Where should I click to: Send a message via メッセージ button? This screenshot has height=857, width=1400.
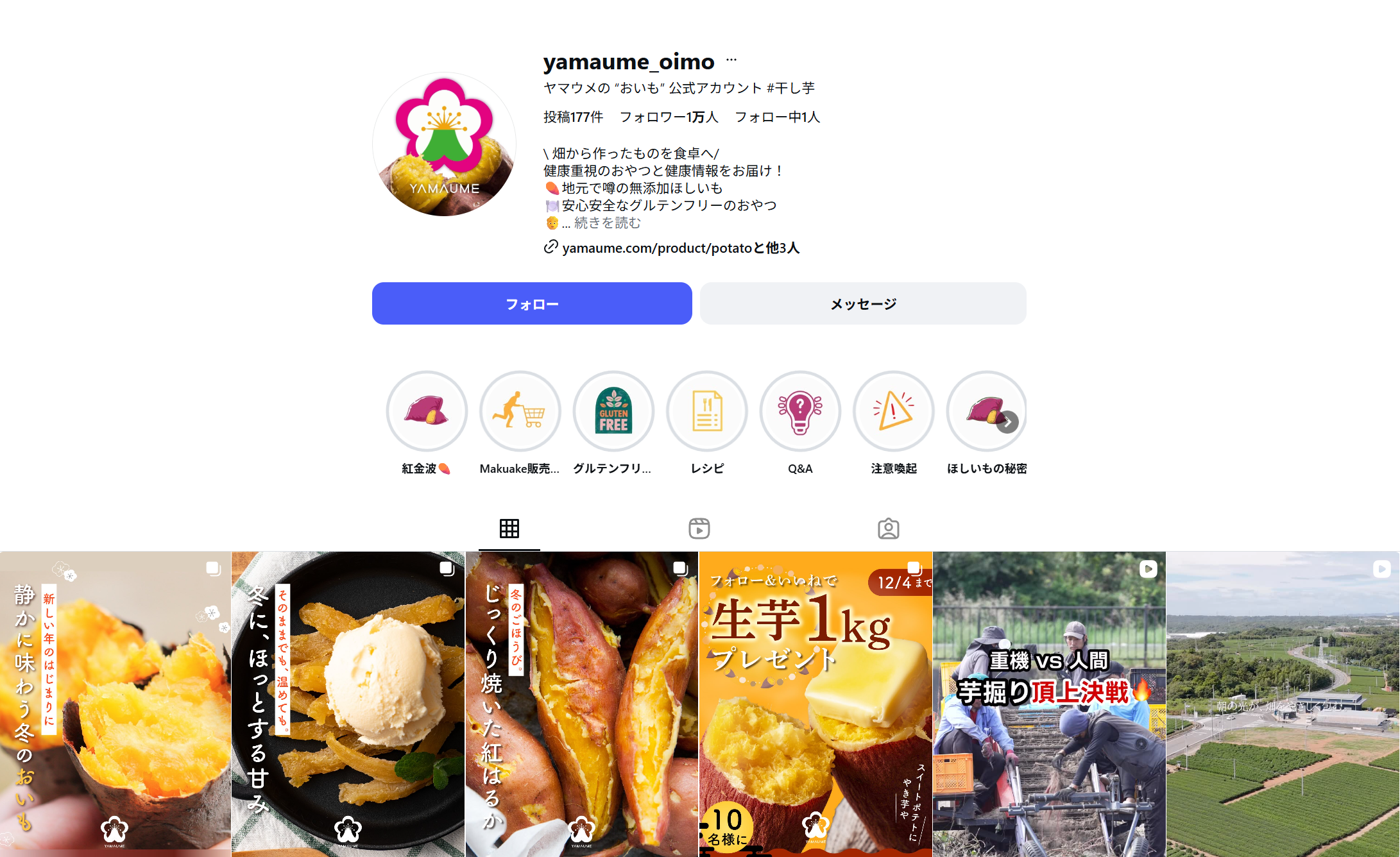(863, 303)
